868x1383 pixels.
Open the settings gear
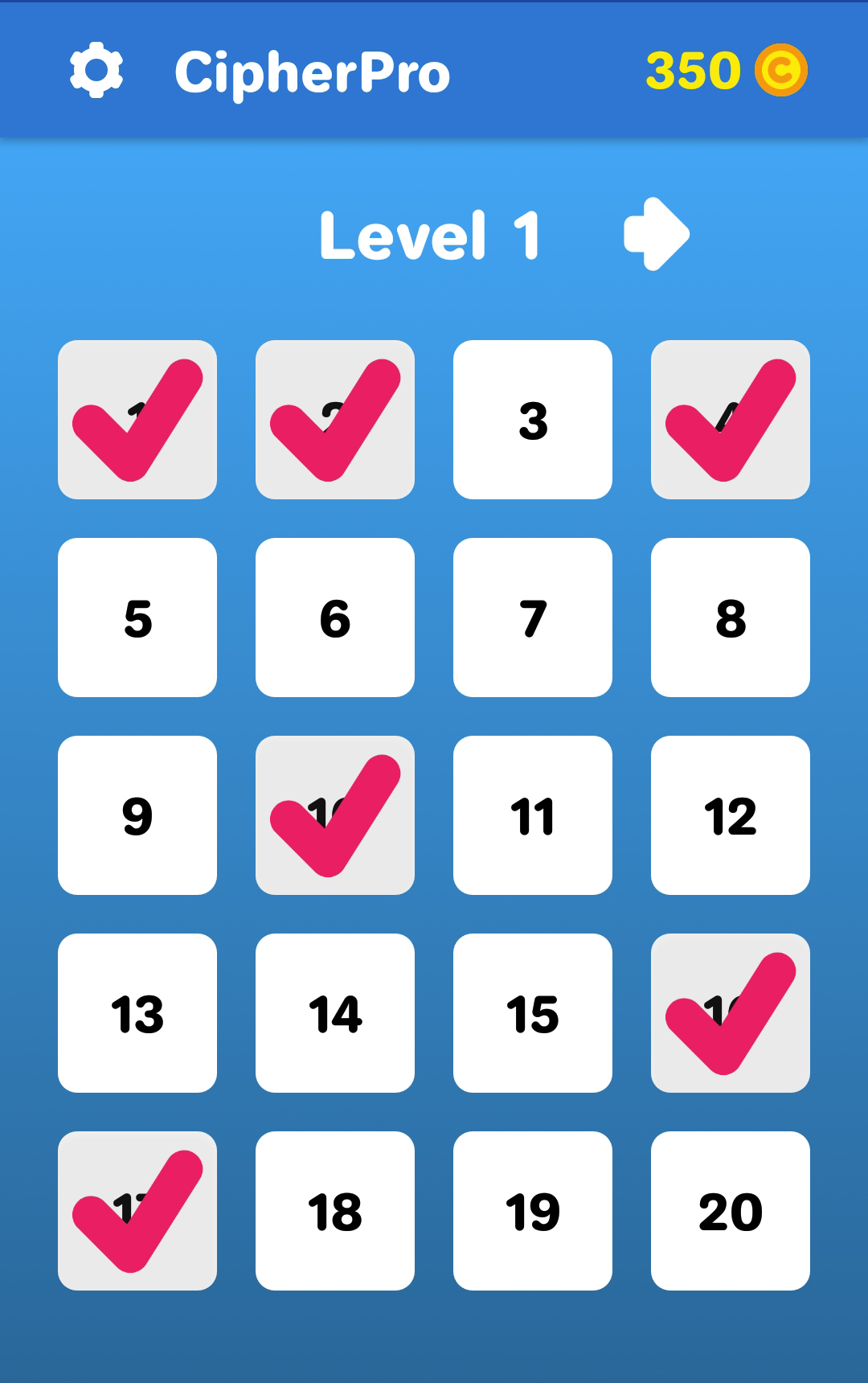(x=96, y=71)
